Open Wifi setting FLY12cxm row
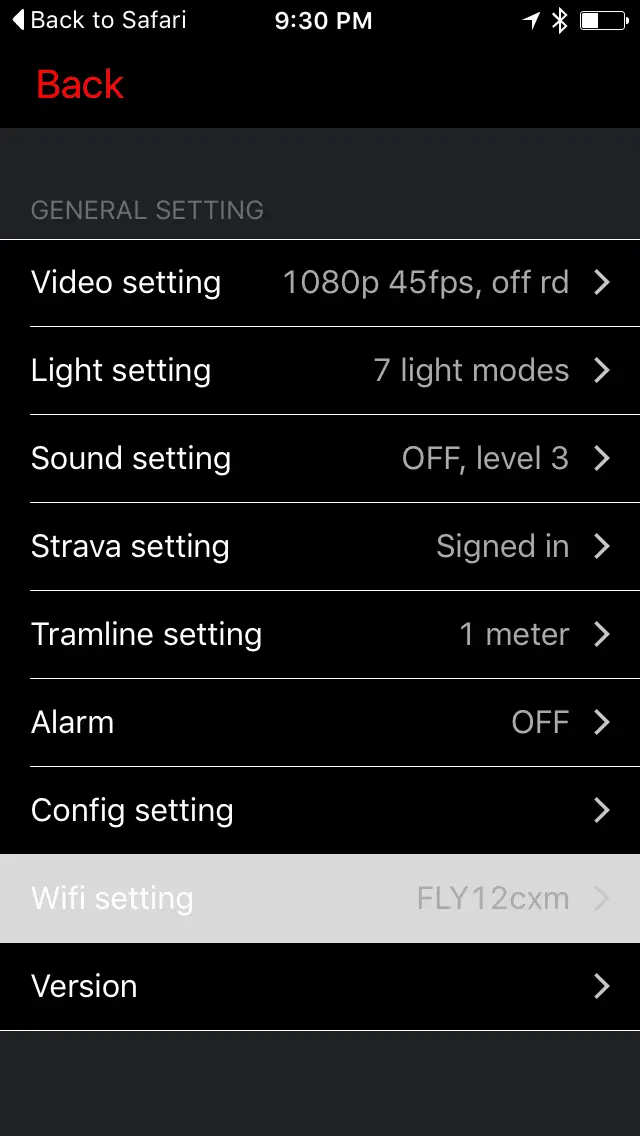The width and height of the screenshot is (640, 1136). (320, 899)
